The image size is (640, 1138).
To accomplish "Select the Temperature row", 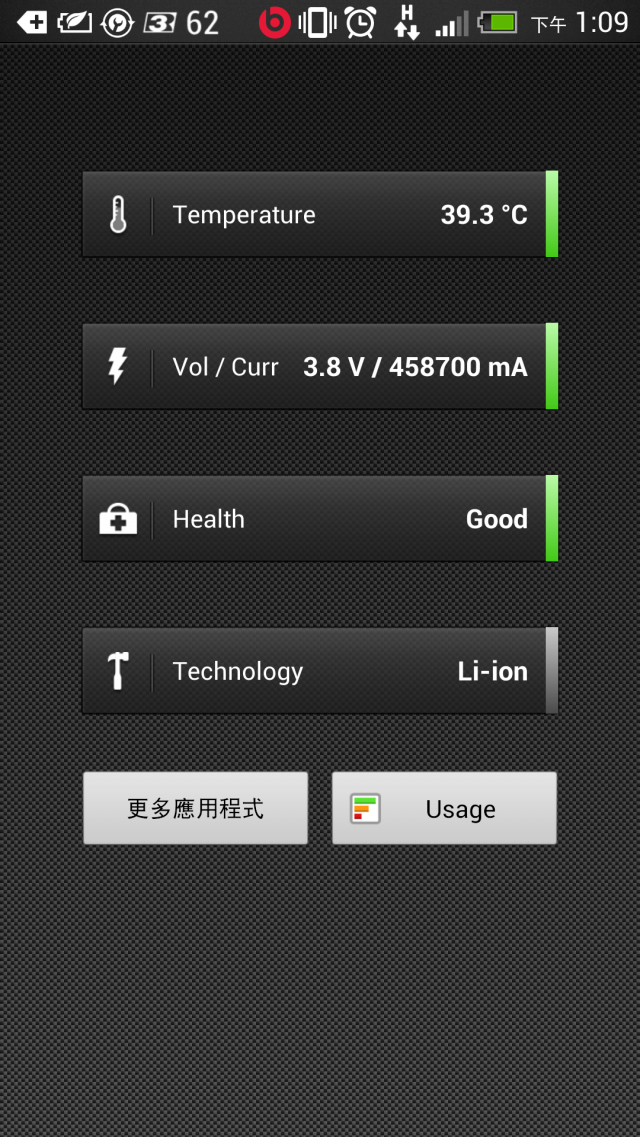I will pyautogui.click(x=320, y=214).
